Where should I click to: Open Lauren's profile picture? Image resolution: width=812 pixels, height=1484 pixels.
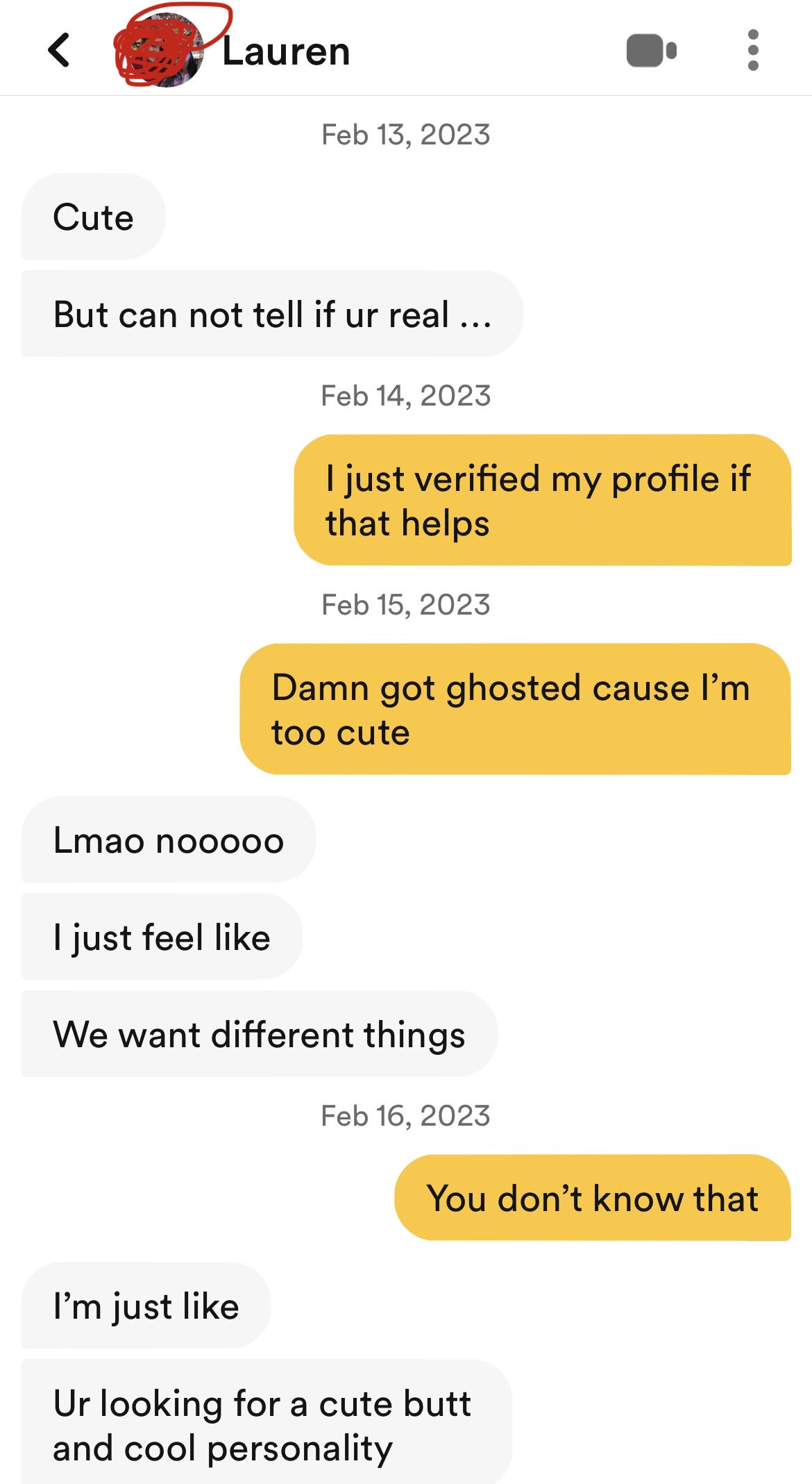tap(161, 50)
